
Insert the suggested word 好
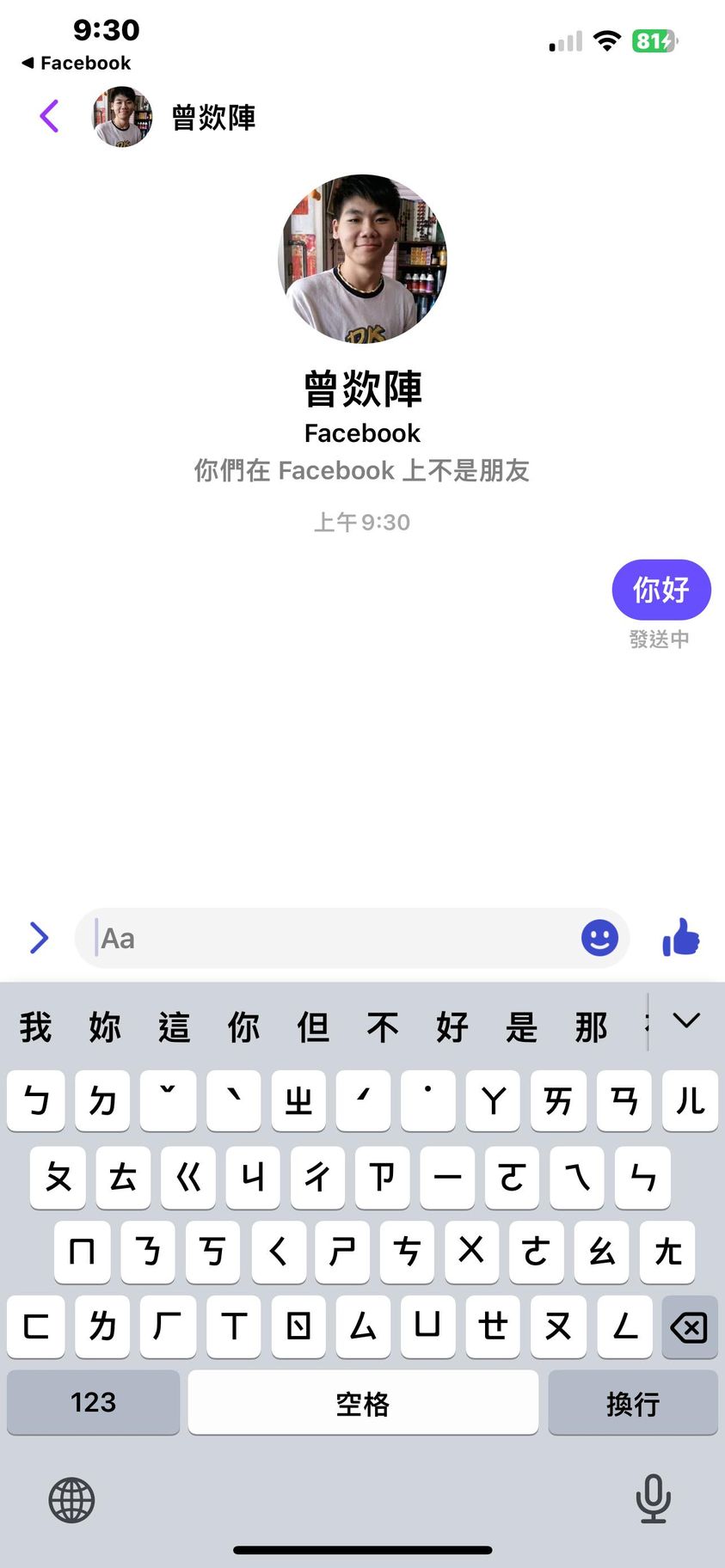point(452,1027)
